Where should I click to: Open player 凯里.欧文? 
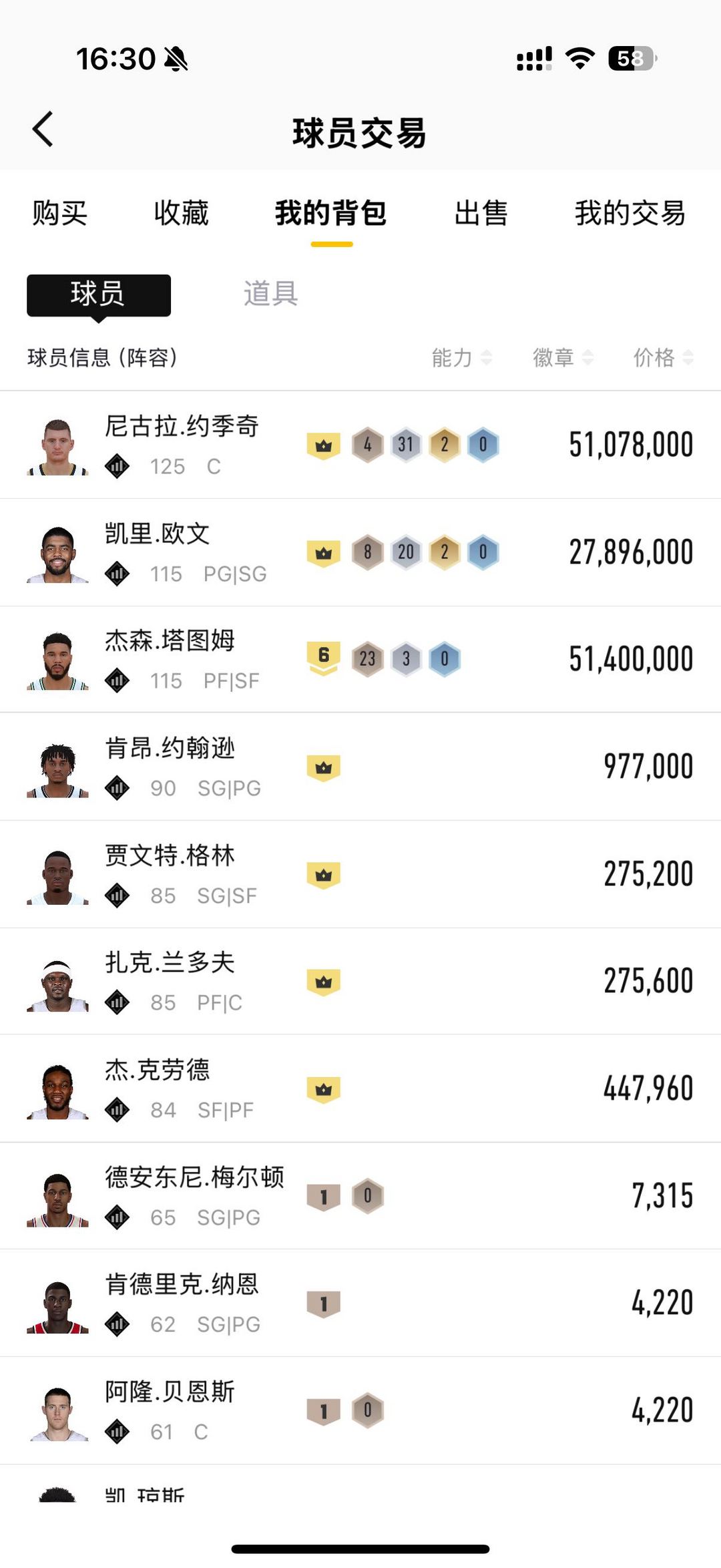click(x=360, y=552)
